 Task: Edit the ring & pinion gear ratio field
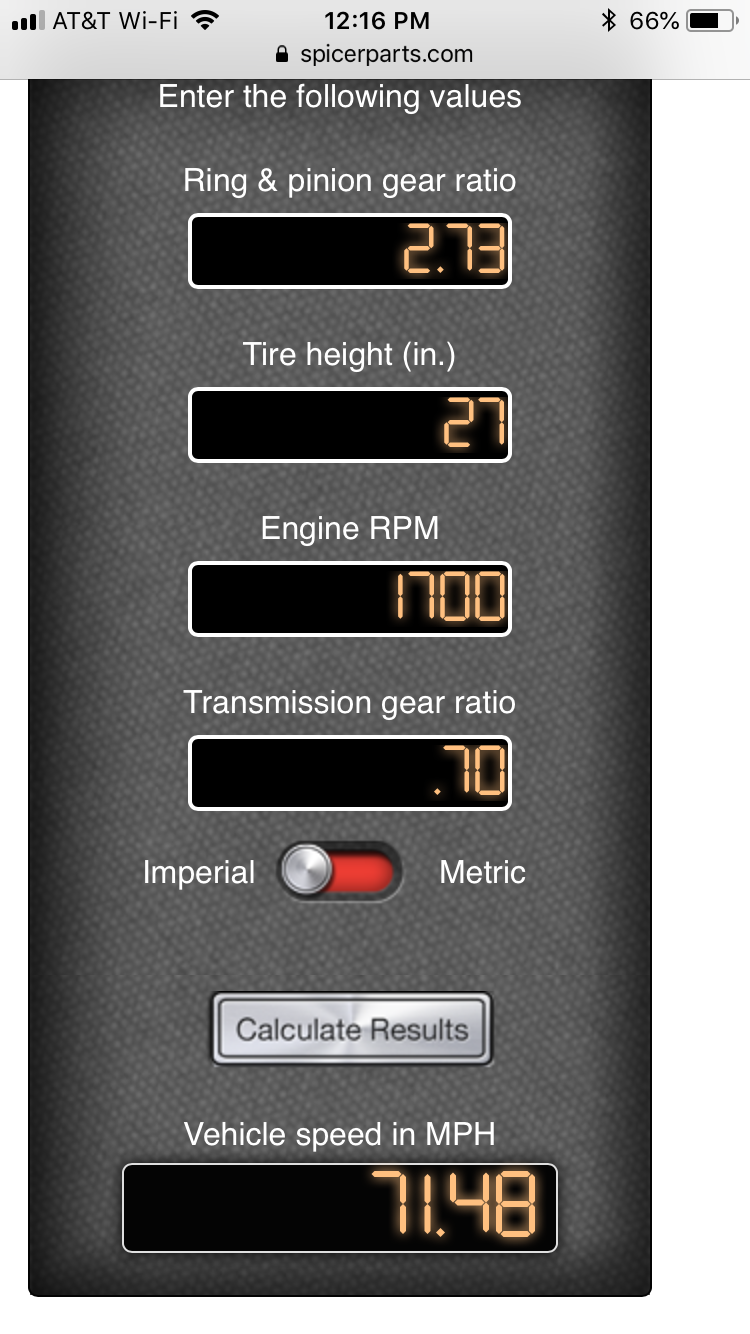[350, 251]
